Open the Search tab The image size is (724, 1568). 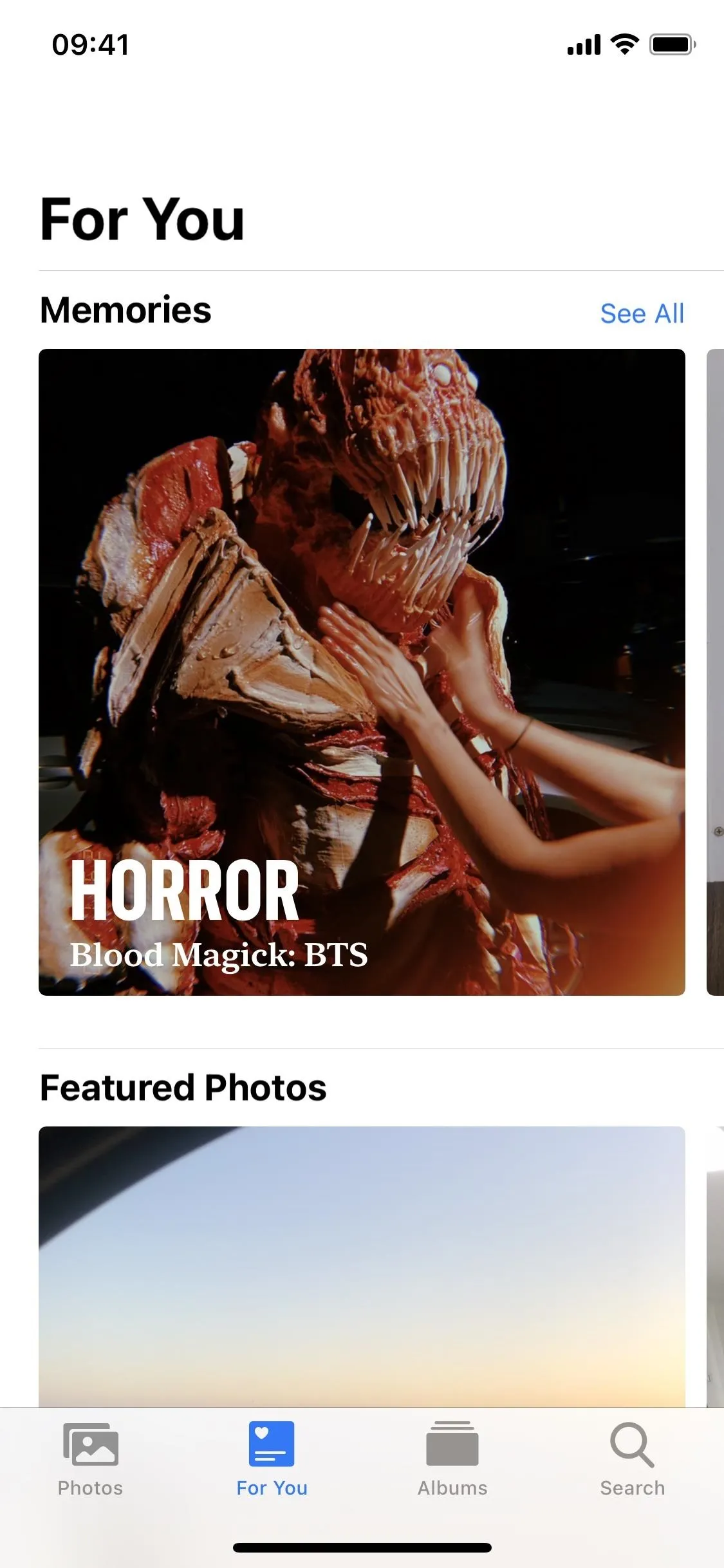[632, 1459]
